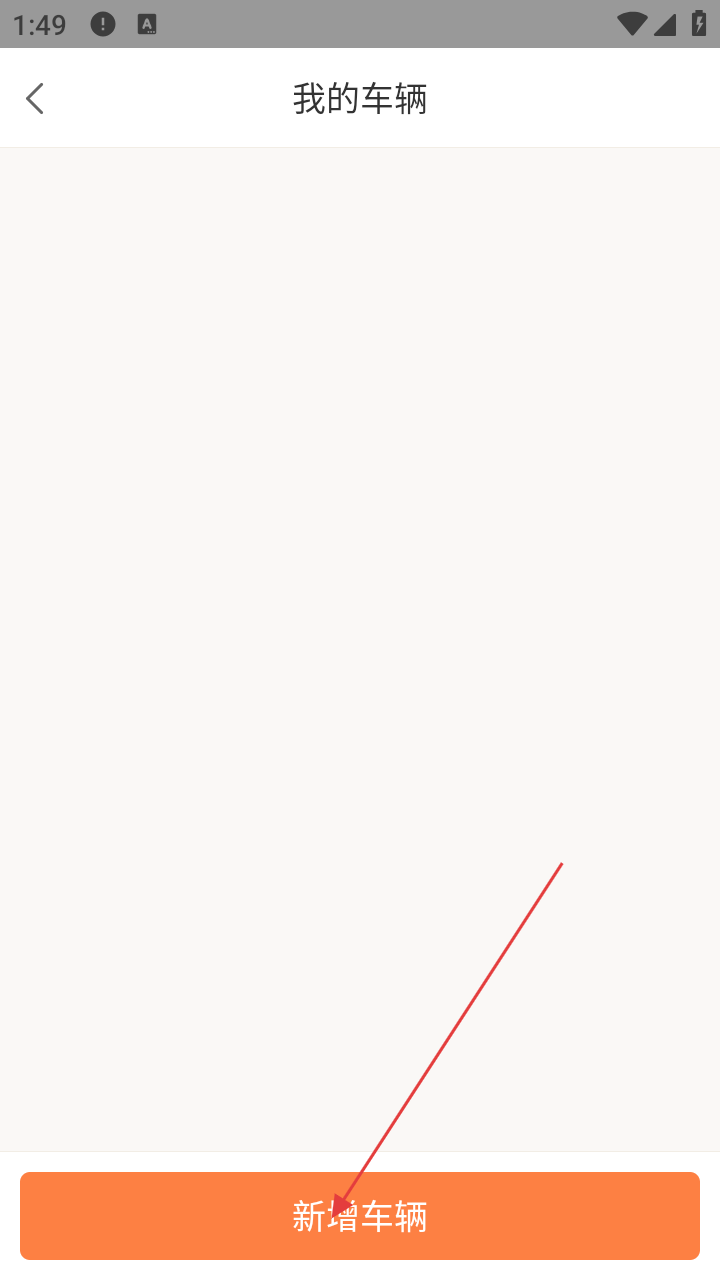Go back from the 我的车辆 page
The height and width of the screenshot is (1280, 720).
(35, 99)
